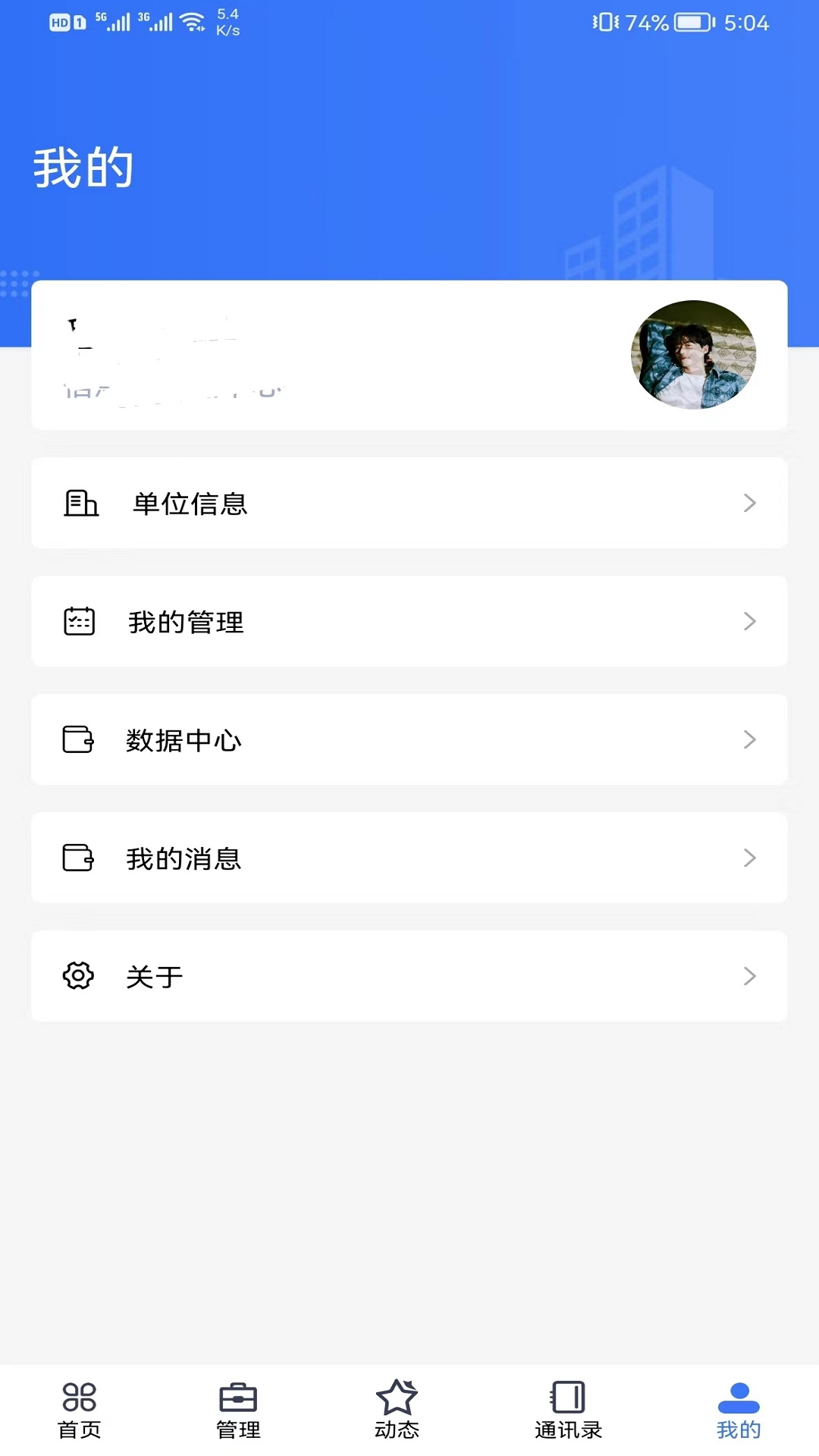Tap the profile avatar photo
Screen dimensions: 819x1456
[692, 353]
